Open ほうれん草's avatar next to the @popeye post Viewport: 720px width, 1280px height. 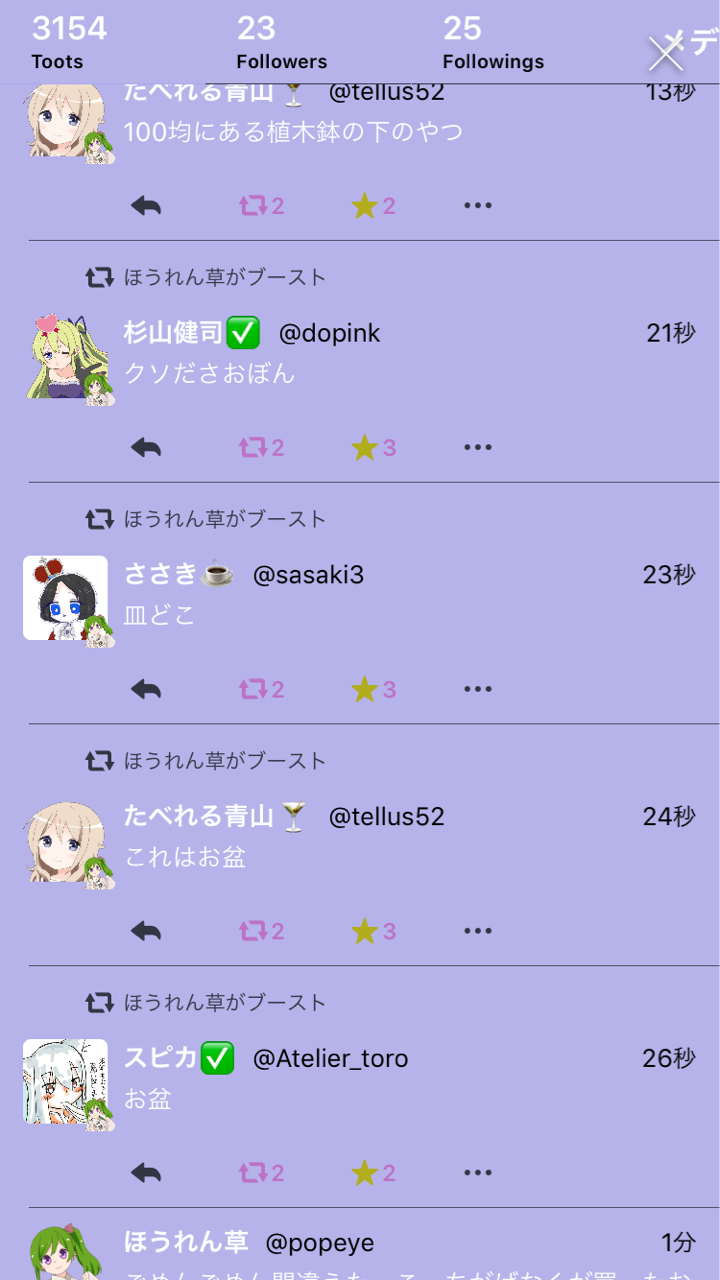click(x=65, y=1252)
